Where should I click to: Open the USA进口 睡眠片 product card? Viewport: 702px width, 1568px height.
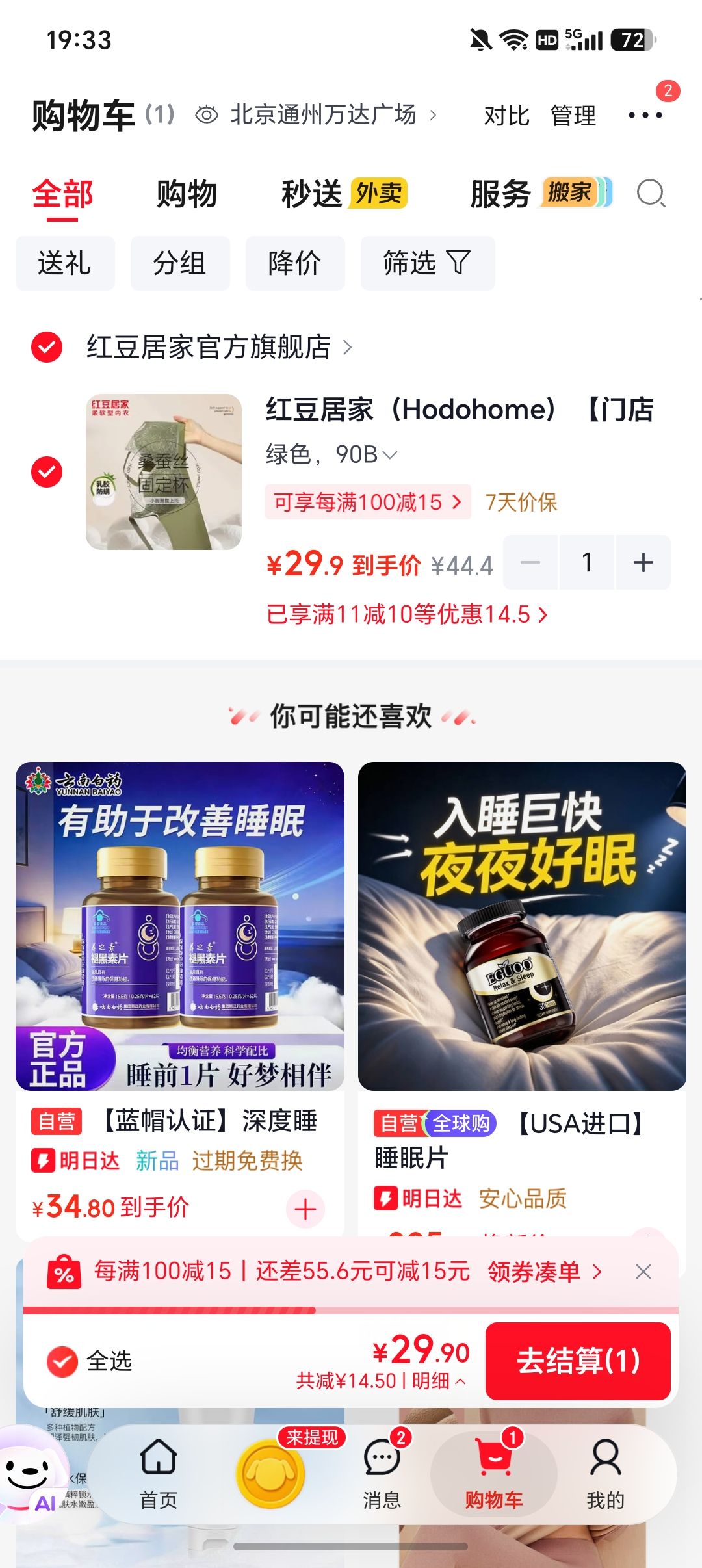522,997
